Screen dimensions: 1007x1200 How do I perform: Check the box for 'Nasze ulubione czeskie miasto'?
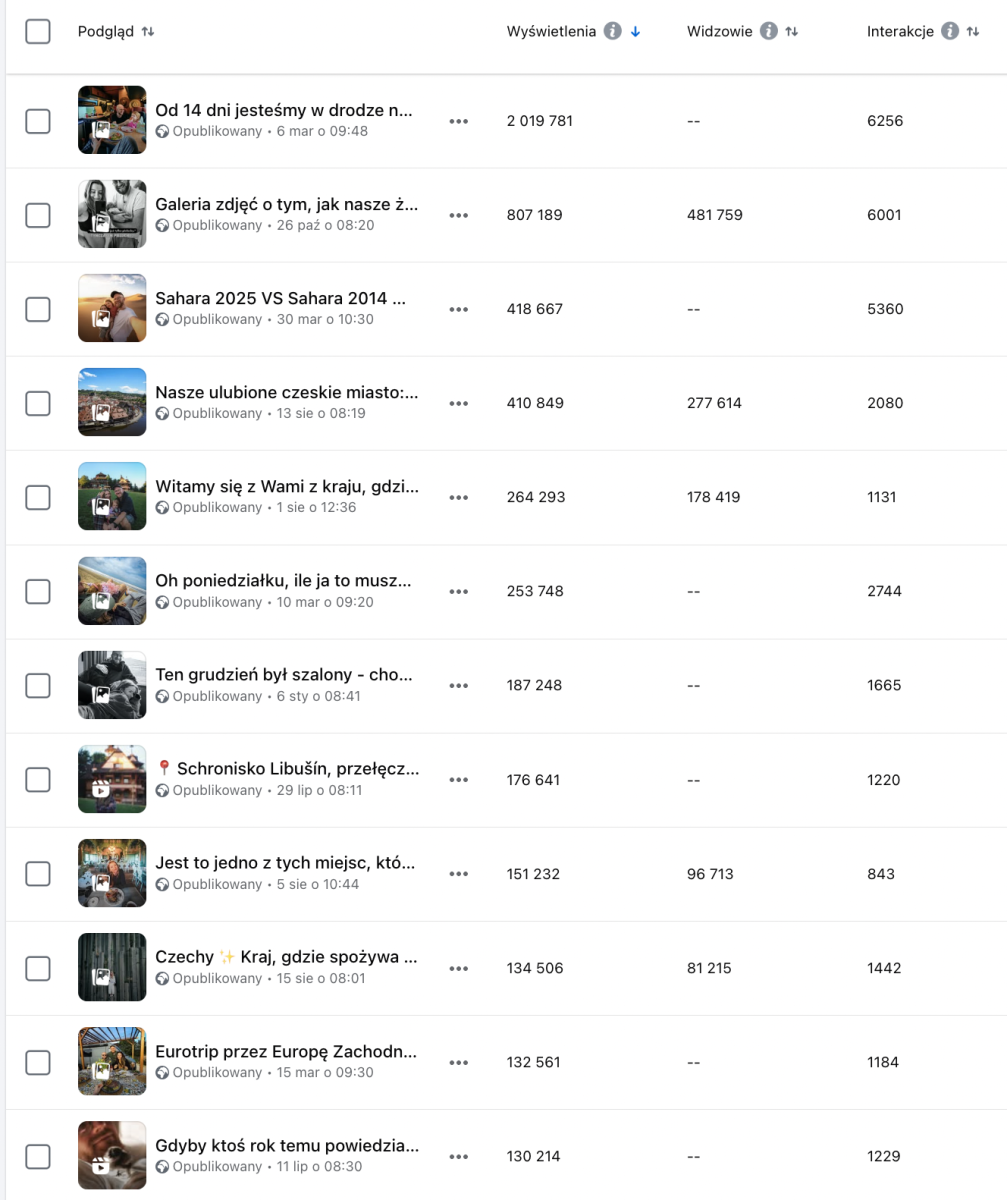(x=37, y=403)
